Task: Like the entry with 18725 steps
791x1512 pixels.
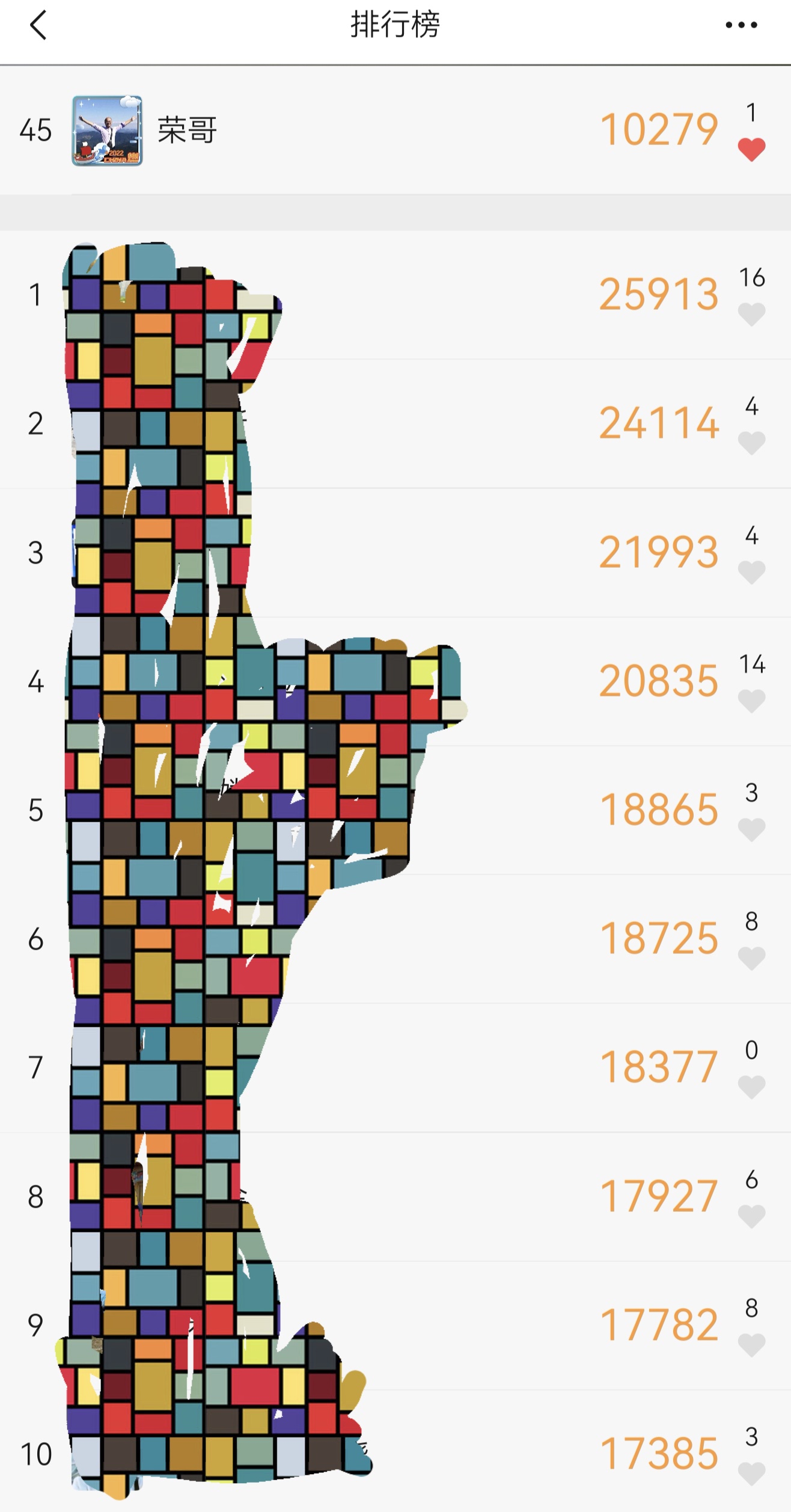Action: click(751, 958)
